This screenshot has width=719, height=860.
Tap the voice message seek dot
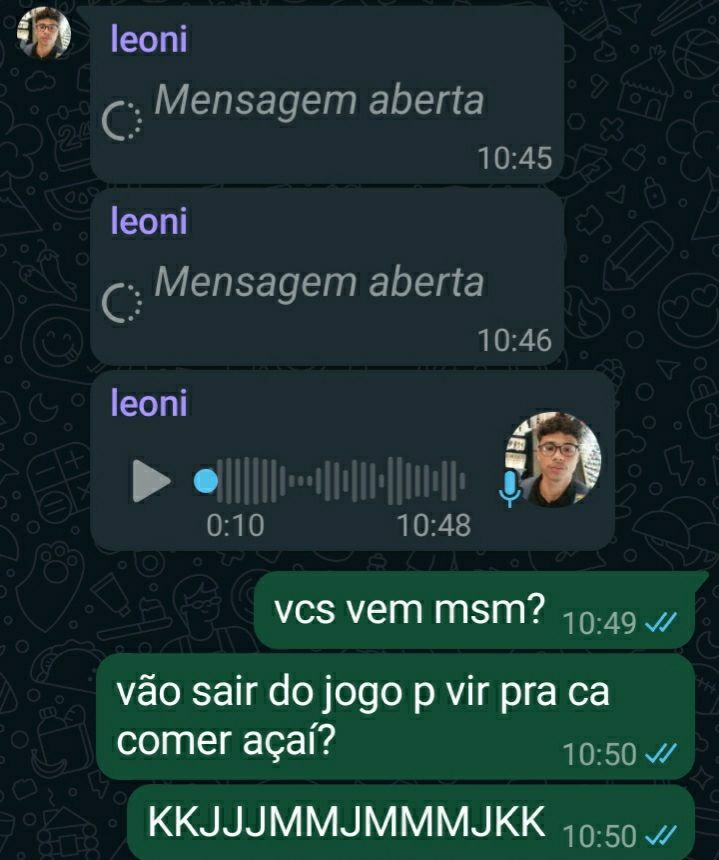pos(206,481)
